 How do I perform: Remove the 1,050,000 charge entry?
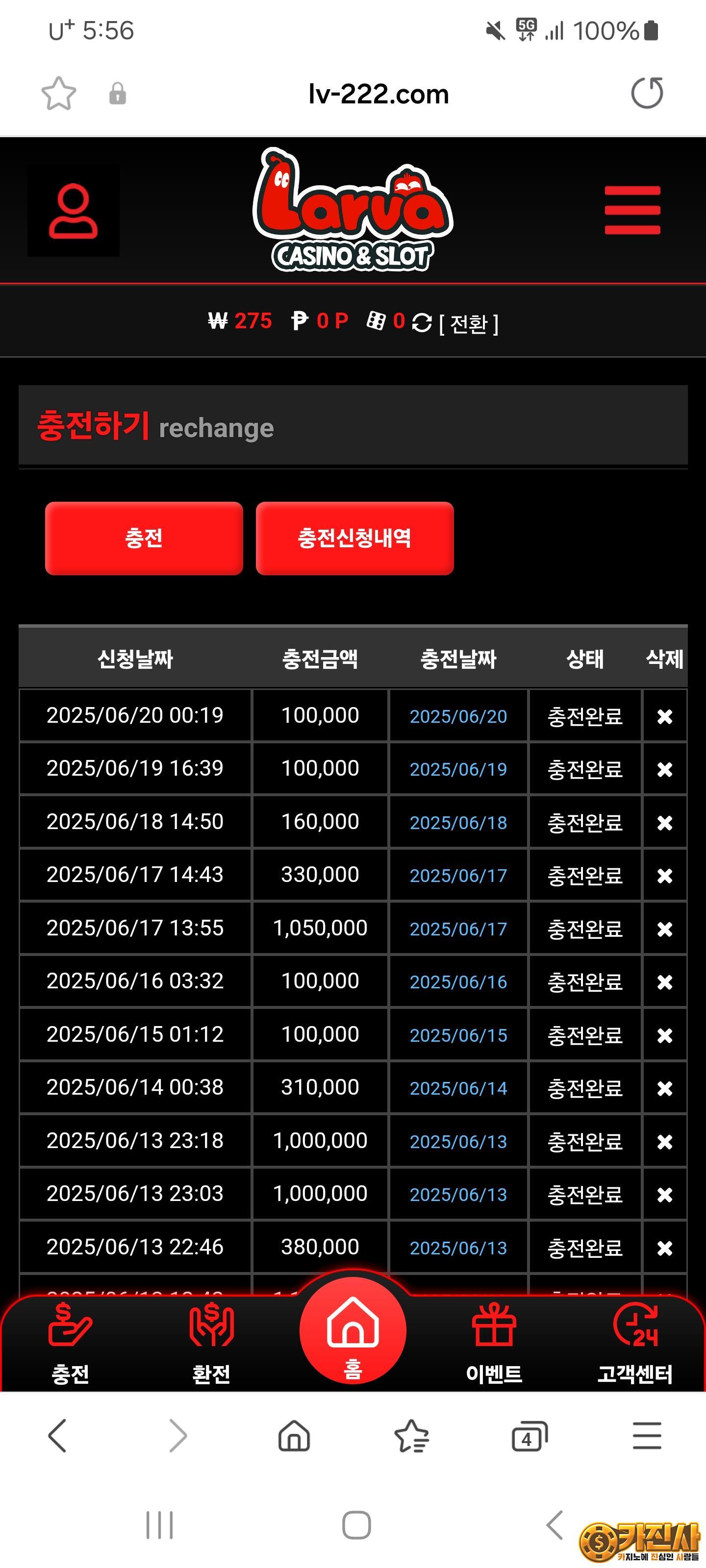click(x=665, y=929)
